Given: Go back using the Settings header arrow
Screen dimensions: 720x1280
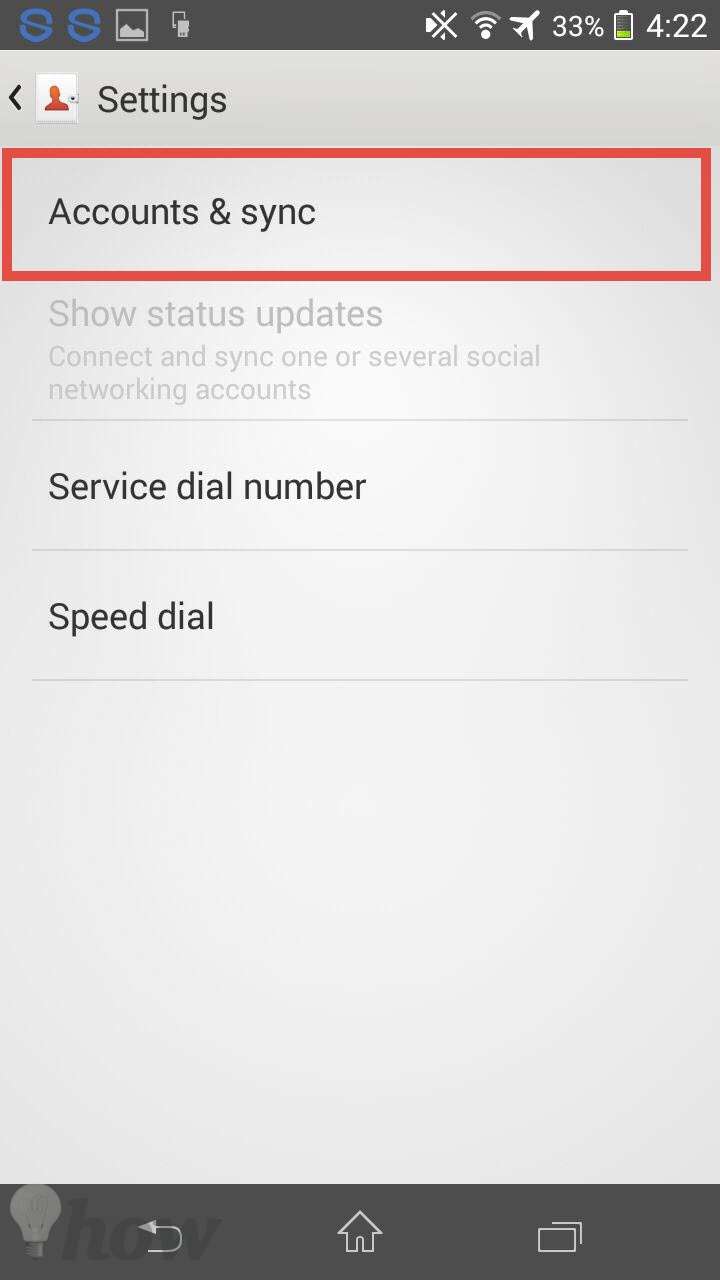Looking at the screenshot, I should [x=16, y=99].
